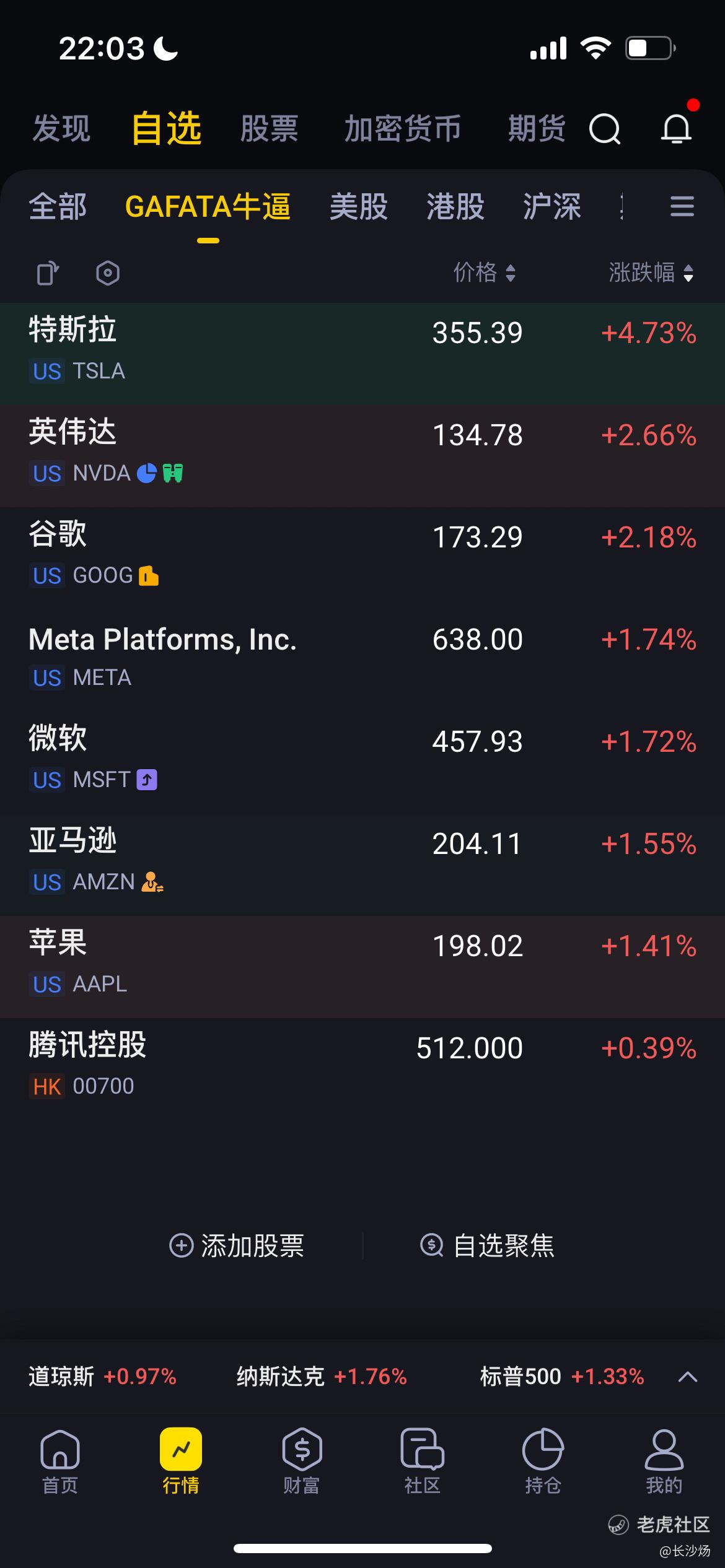Image resolution: width=725 pixels, height=1568 pixels.
Task: Open the notifications bell
Action: pos(676,128)
